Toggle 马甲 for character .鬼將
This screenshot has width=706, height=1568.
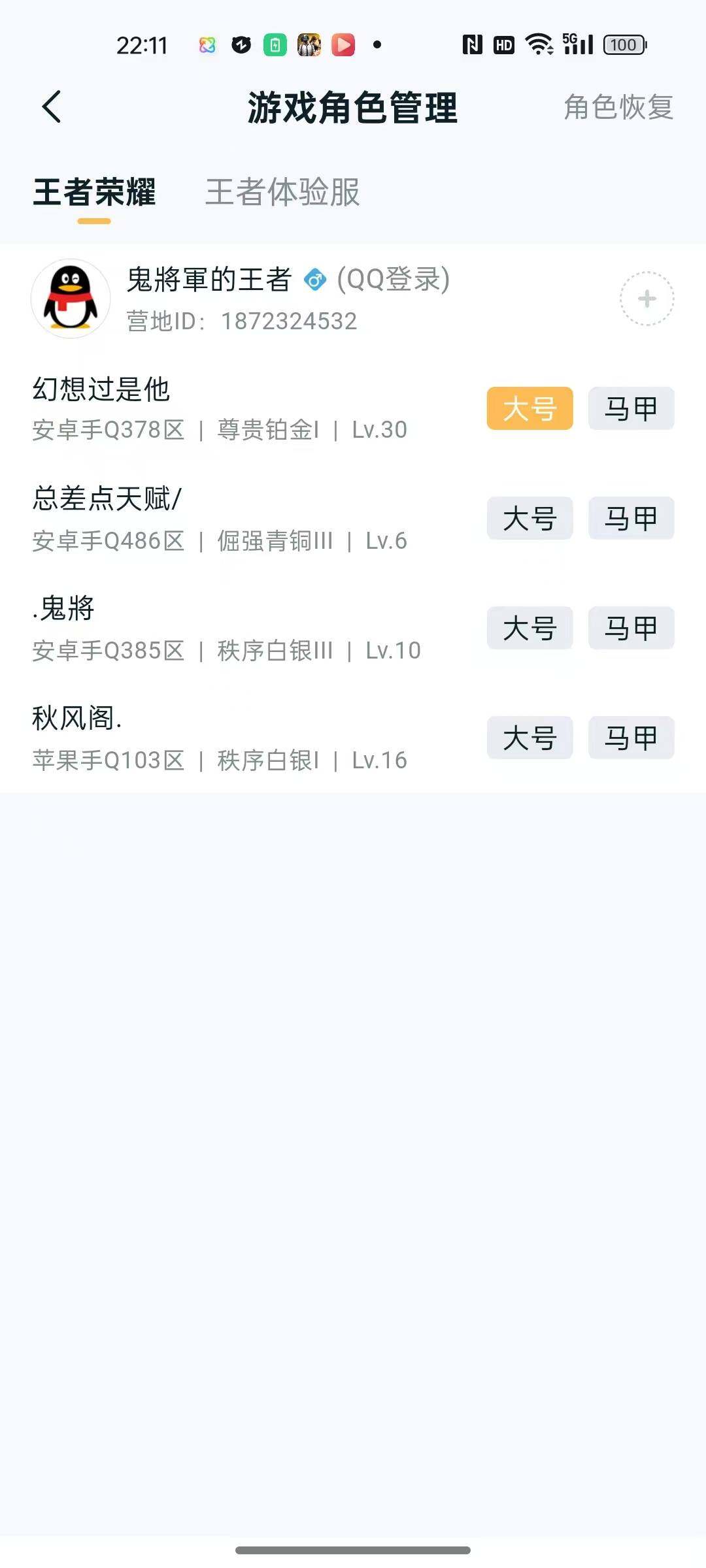click(630, 628)
